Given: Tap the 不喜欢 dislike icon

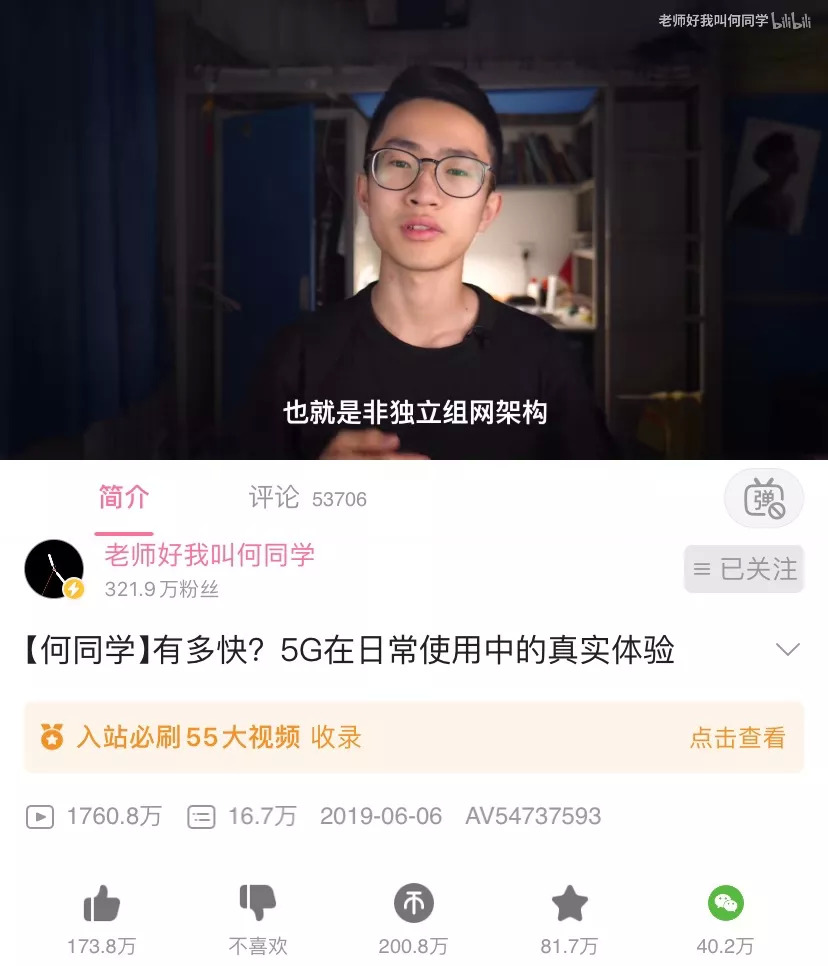Looking at the screenshot, I should (x=258, y=903).
